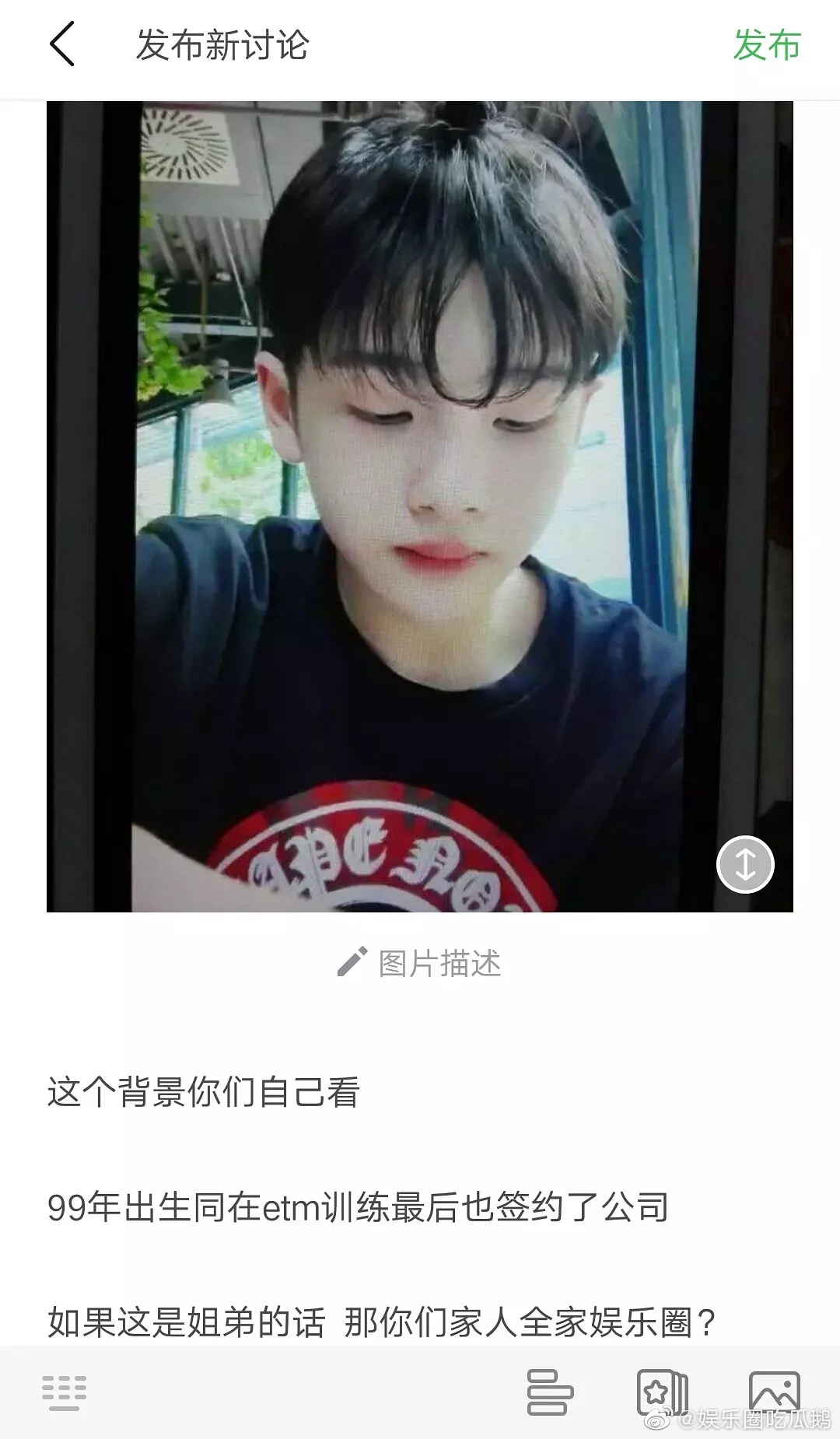The width and height of the screenshot is (840, 1439).
Task: Tap 发布 to publish the discussion
Action: pos(767,45)
